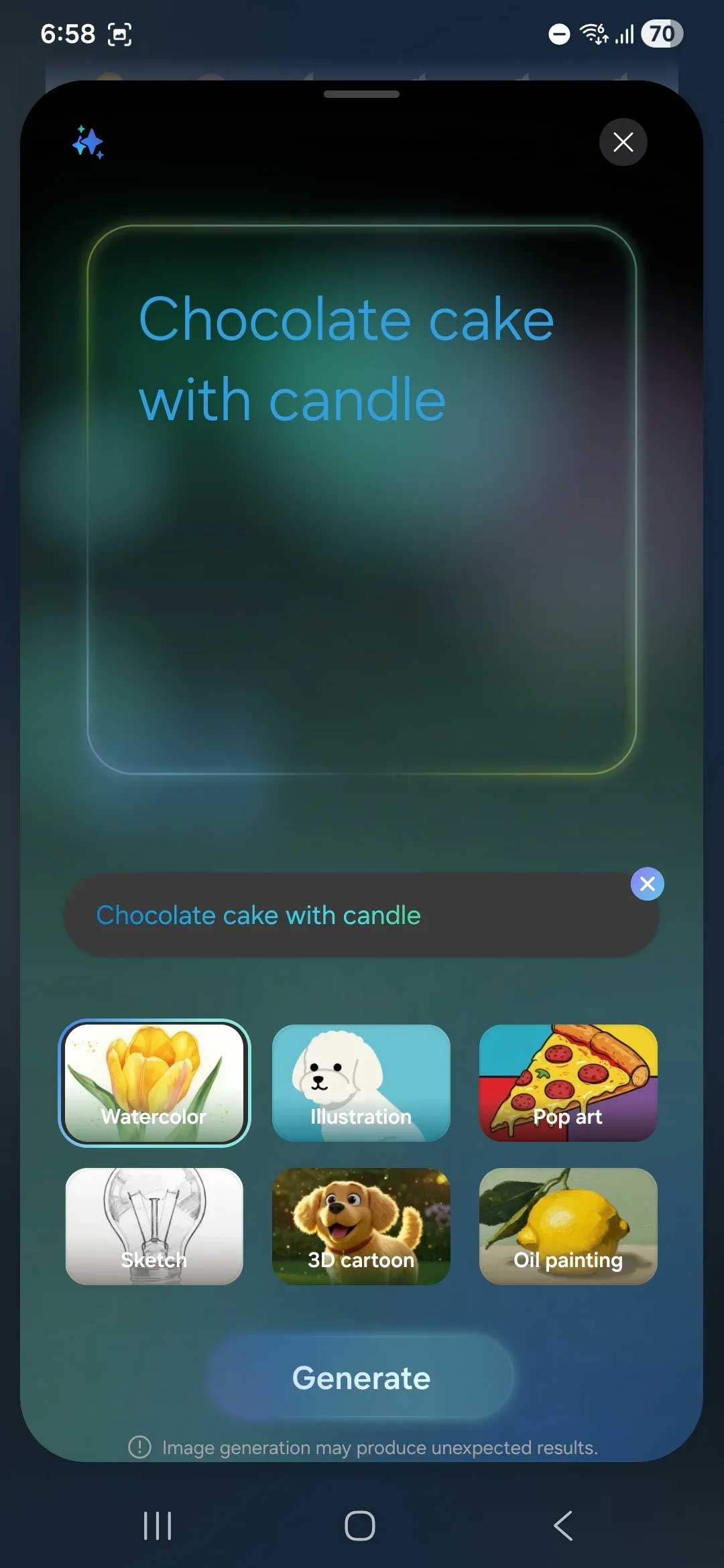Screen dimensions: 724x1568
Task: Open recent apps from the navigation bar
Action: (158, 1526)
